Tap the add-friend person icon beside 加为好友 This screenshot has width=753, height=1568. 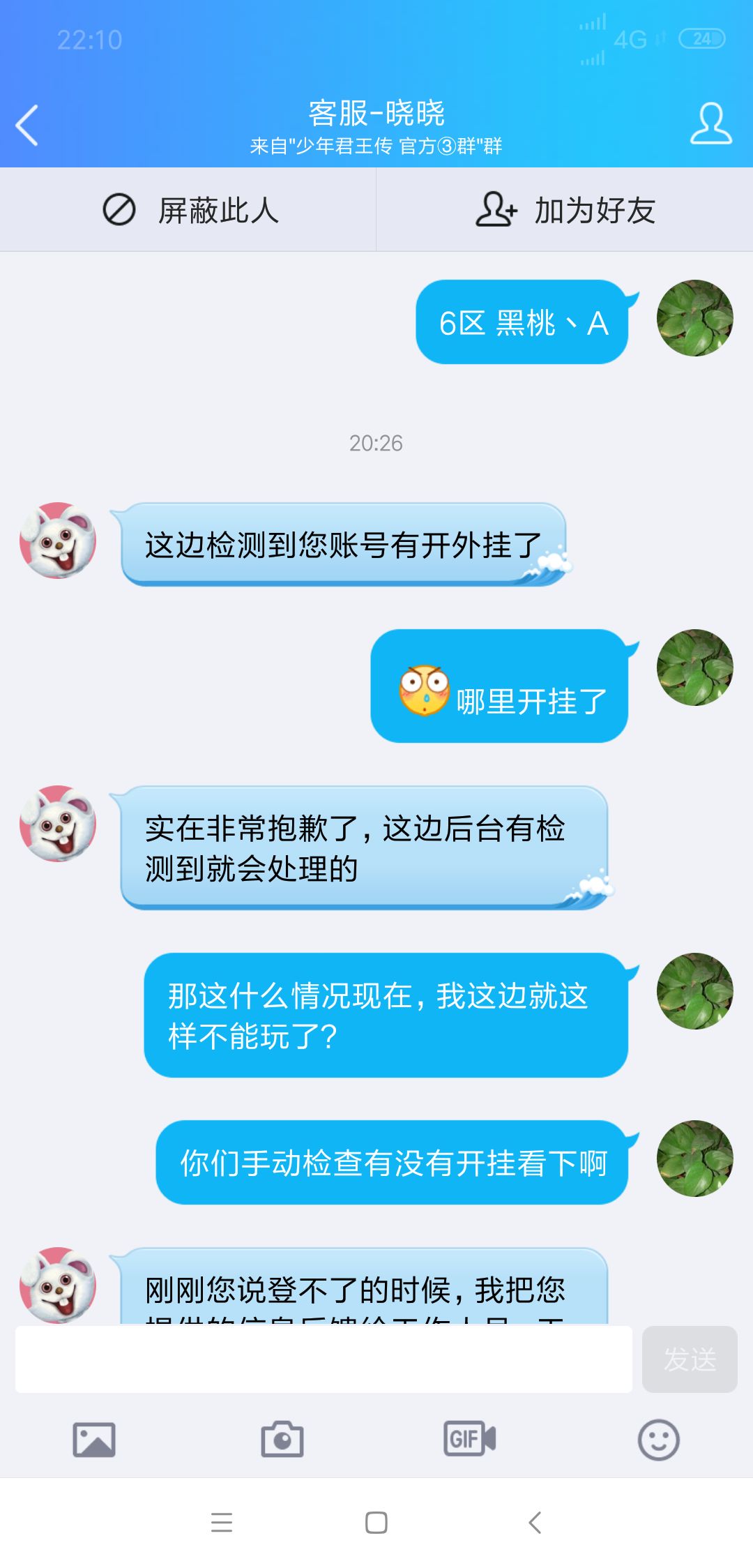[496, 209]
